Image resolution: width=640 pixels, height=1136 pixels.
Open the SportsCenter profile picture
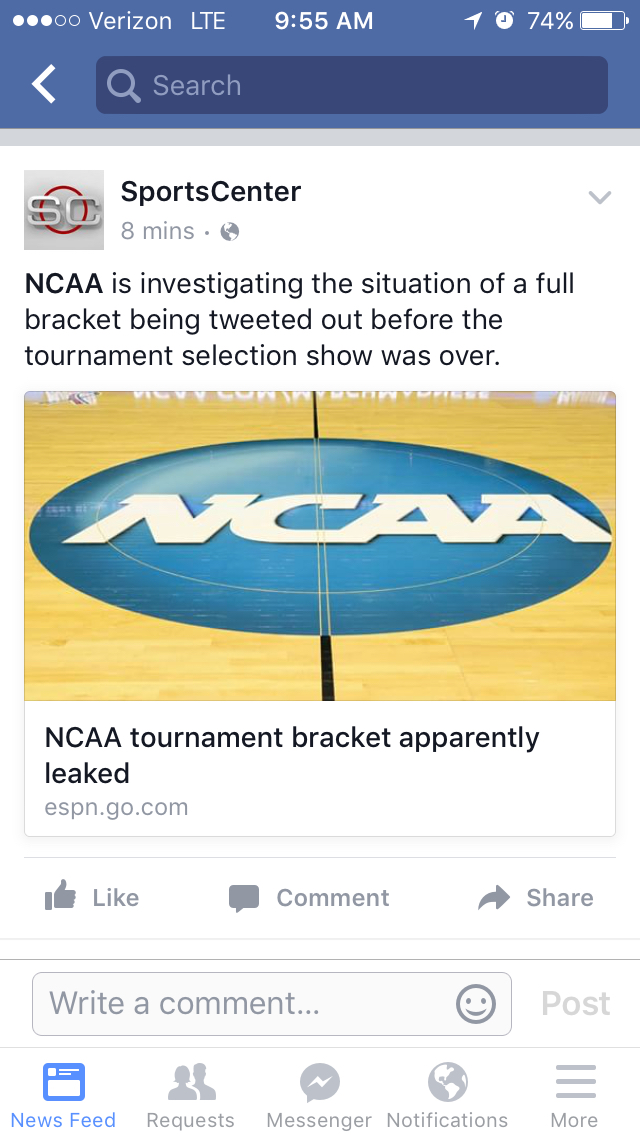coord(64,210)
